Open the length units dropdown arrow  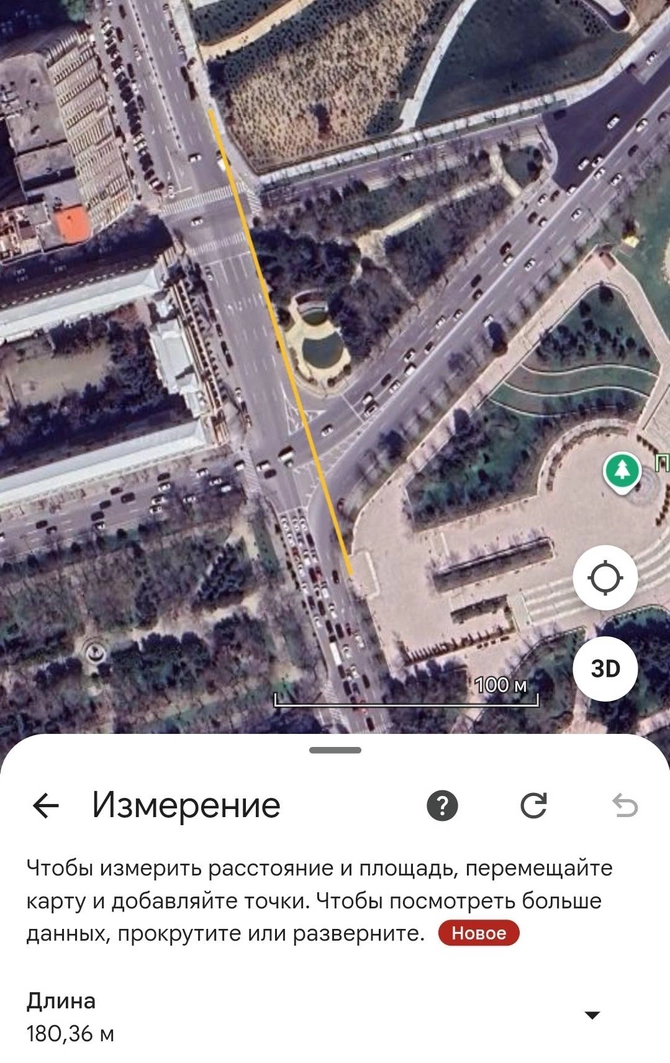(x=592, y=1015)
